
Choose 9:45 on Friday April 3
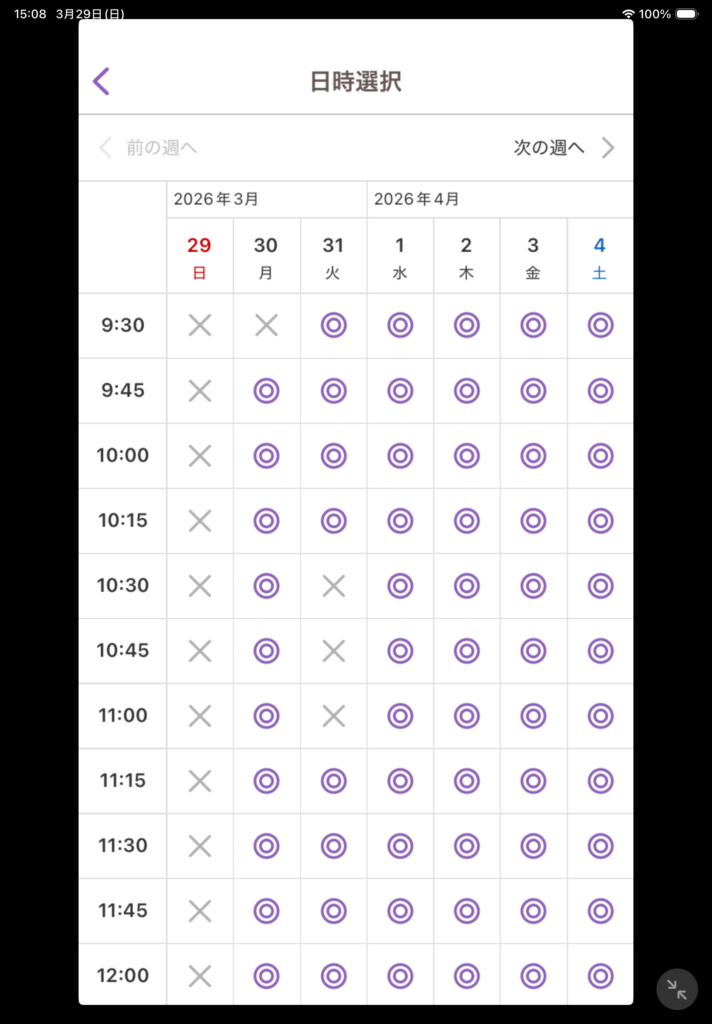pyautogui.click(x=533, y=390)
